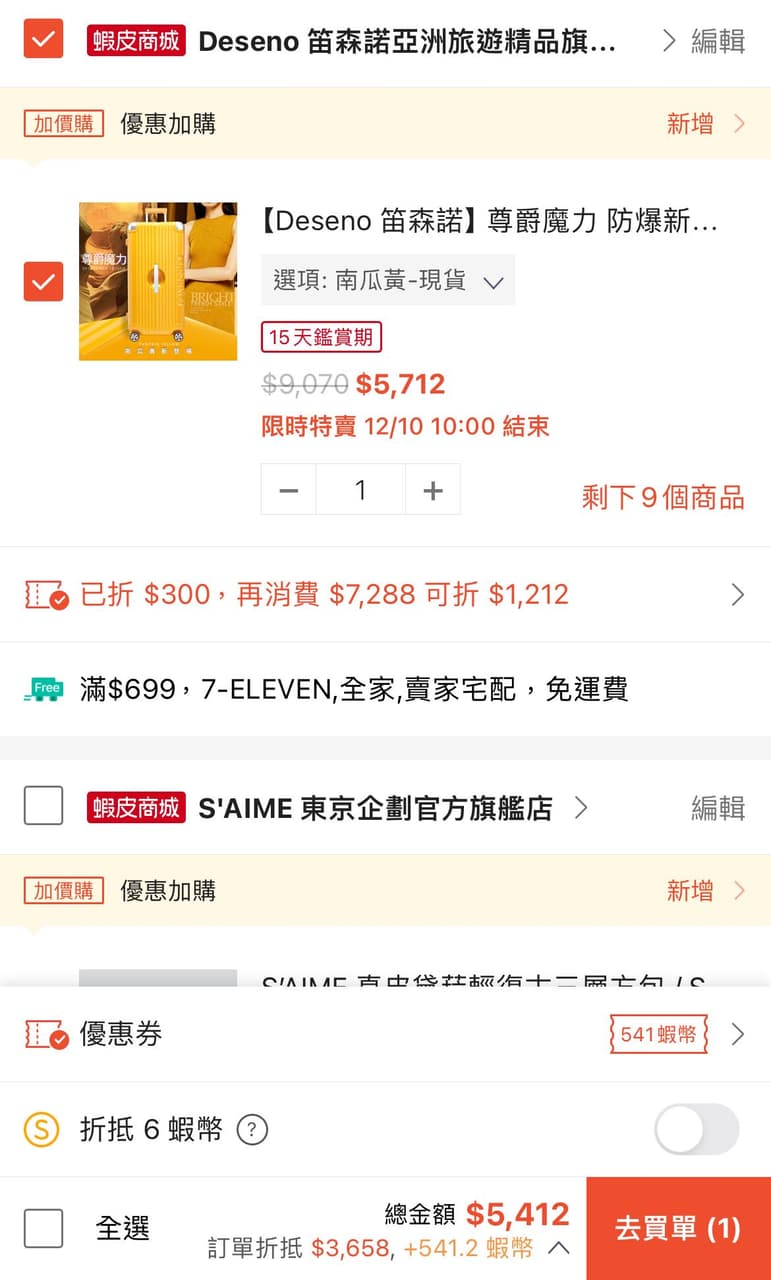771x1280 pixels.
Task: Collapse the 訂單折抵 discount detail chevron
Action: point(560,1249)
